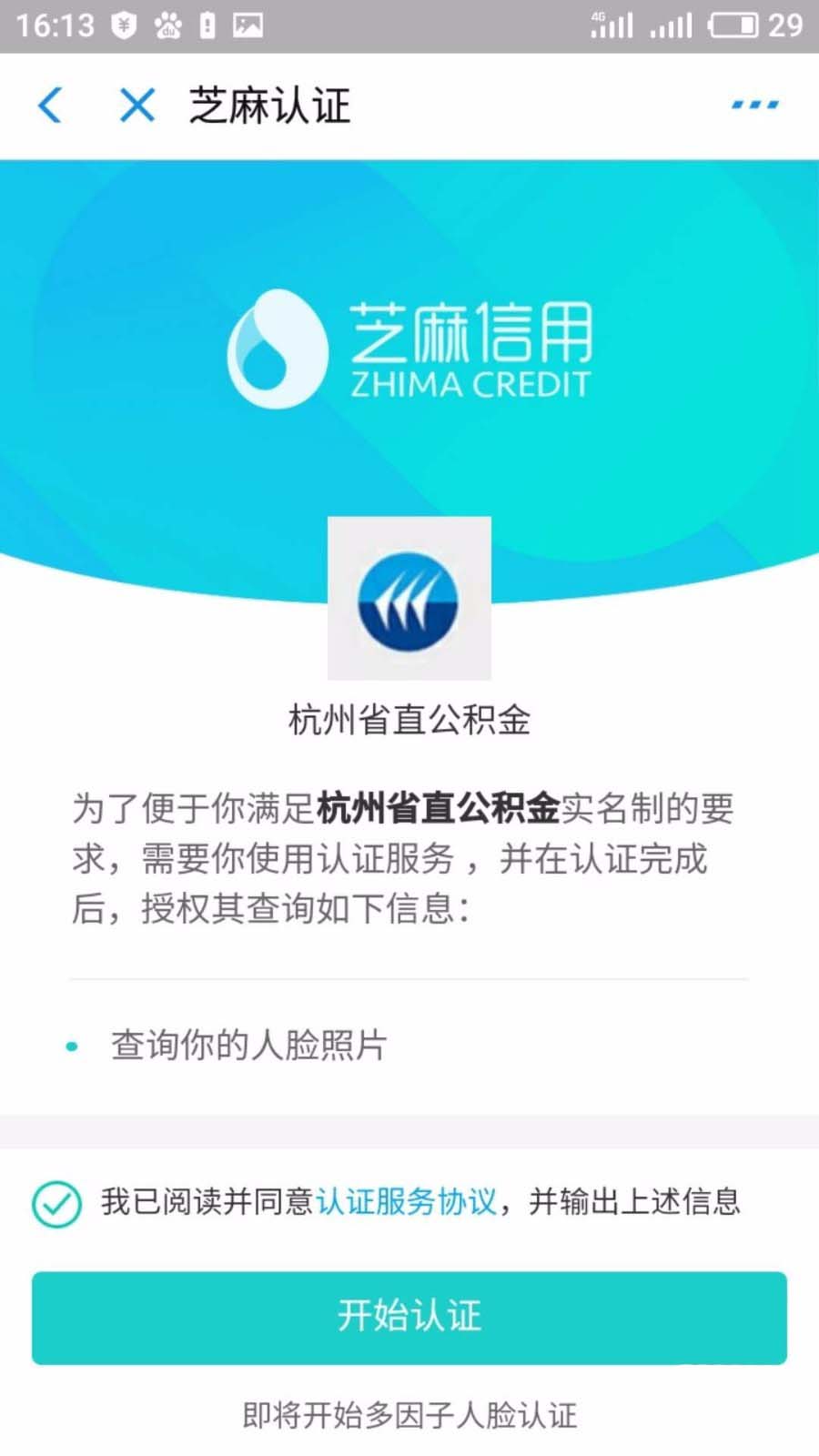This screenshot has height=1456, width=819.
Task: Open the 认证服务协议 link
Action: click(x=407, y=1201)
